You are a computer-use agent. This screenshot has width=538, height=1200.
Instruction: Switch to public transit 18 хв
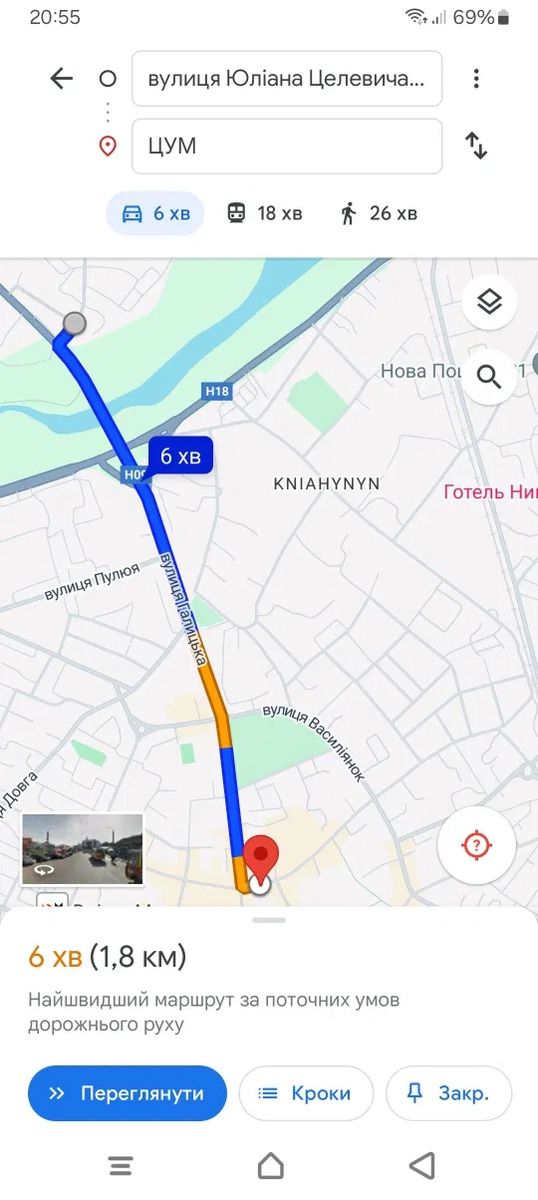pyautogui.click(x=264, y=213)
